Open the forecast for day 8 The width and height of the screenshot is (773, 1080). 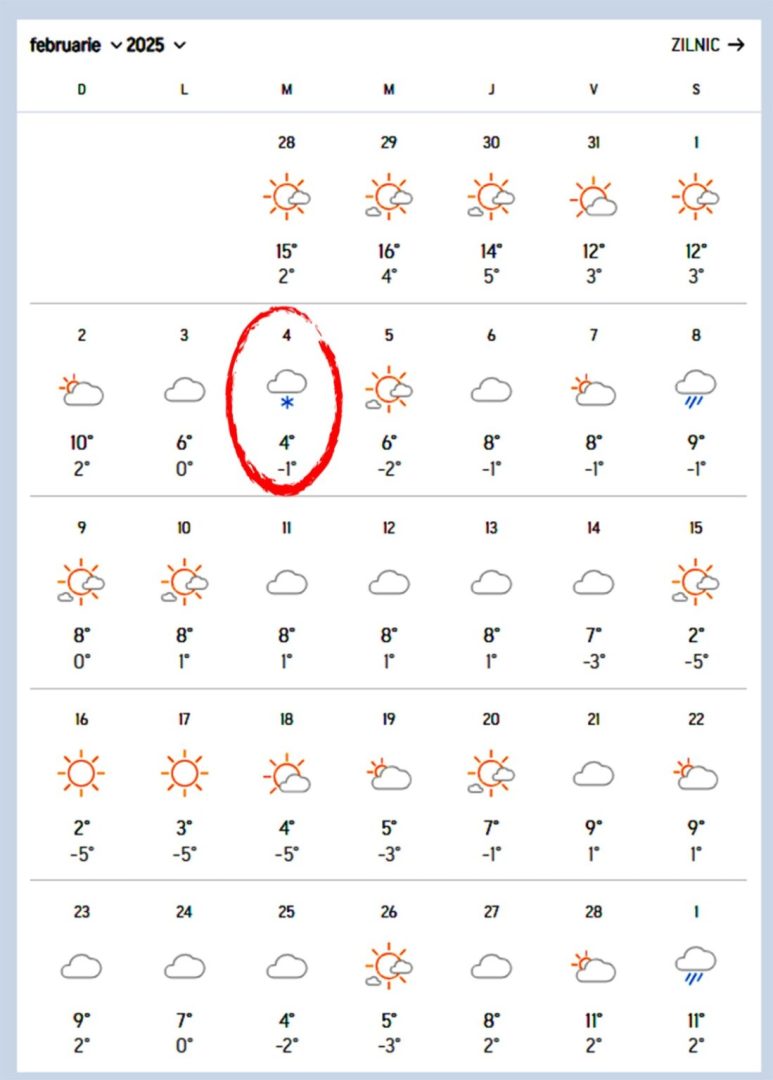pyautogui.click(x=696, y=400)
